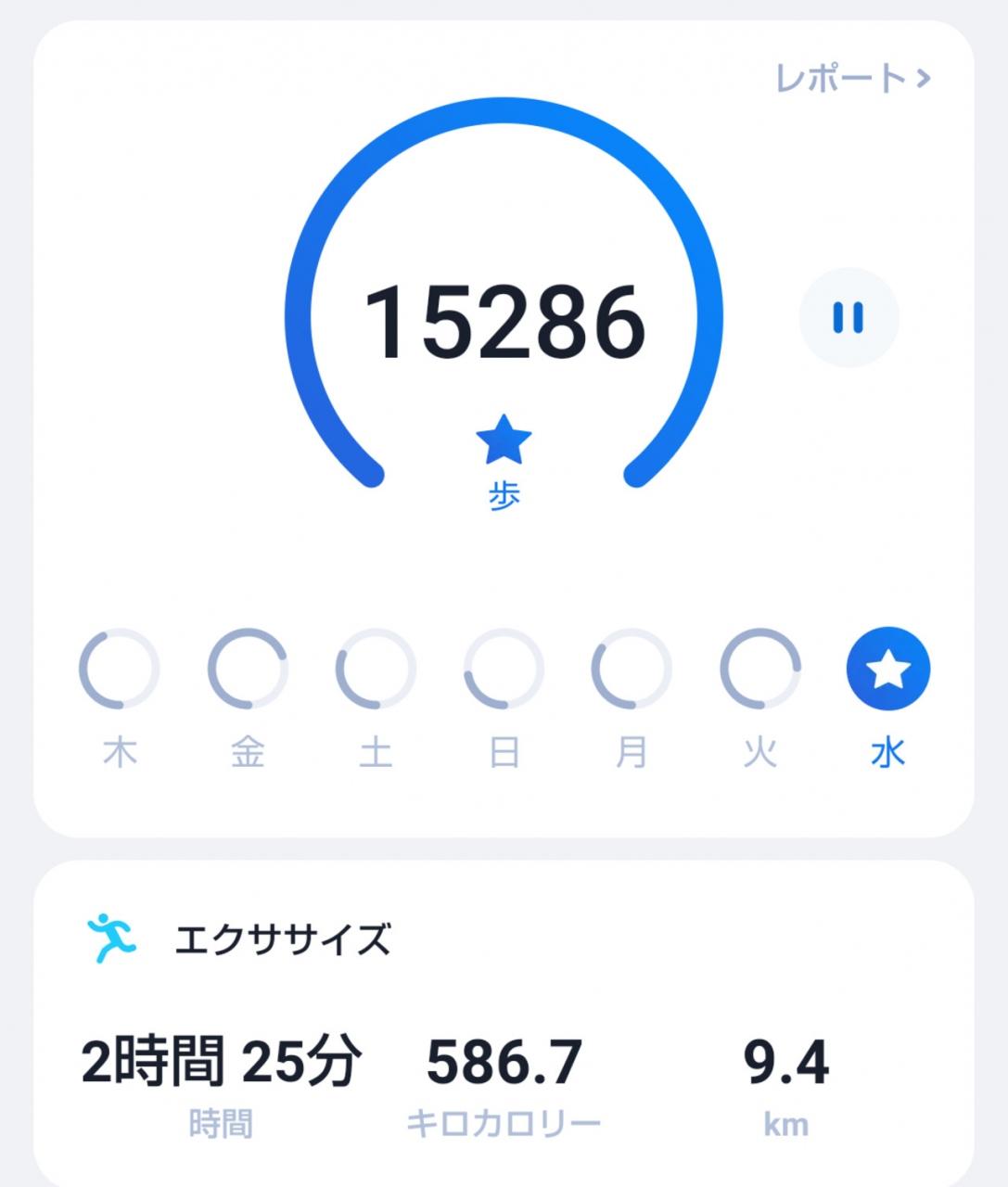Open the レポート report link
Viewport: 1008px width, 1187px height.
[x=852, y=78]
